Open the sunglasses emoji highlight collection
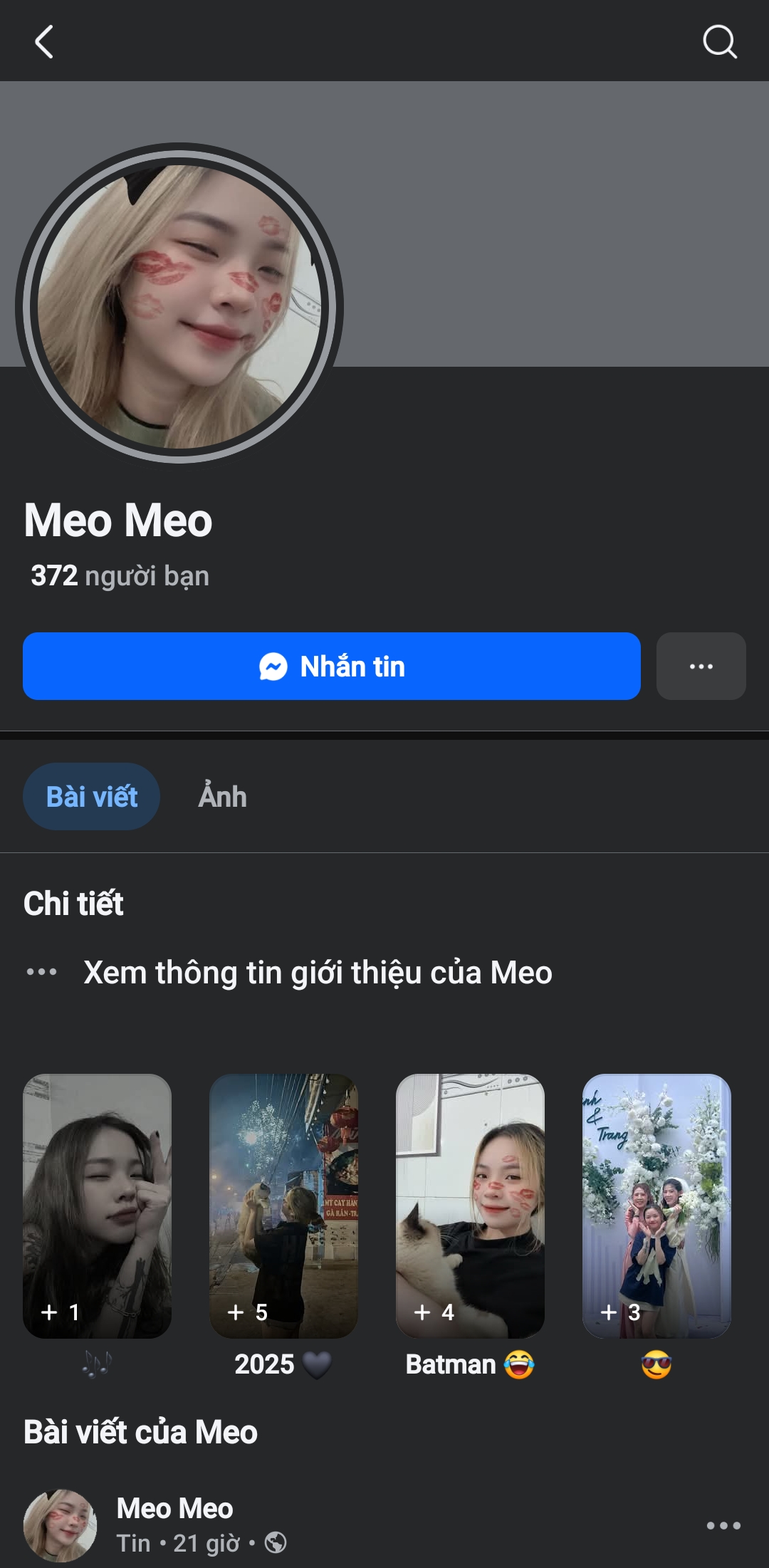The image size is (769, 1568). pyautogui.click(x=656, y=1206)
